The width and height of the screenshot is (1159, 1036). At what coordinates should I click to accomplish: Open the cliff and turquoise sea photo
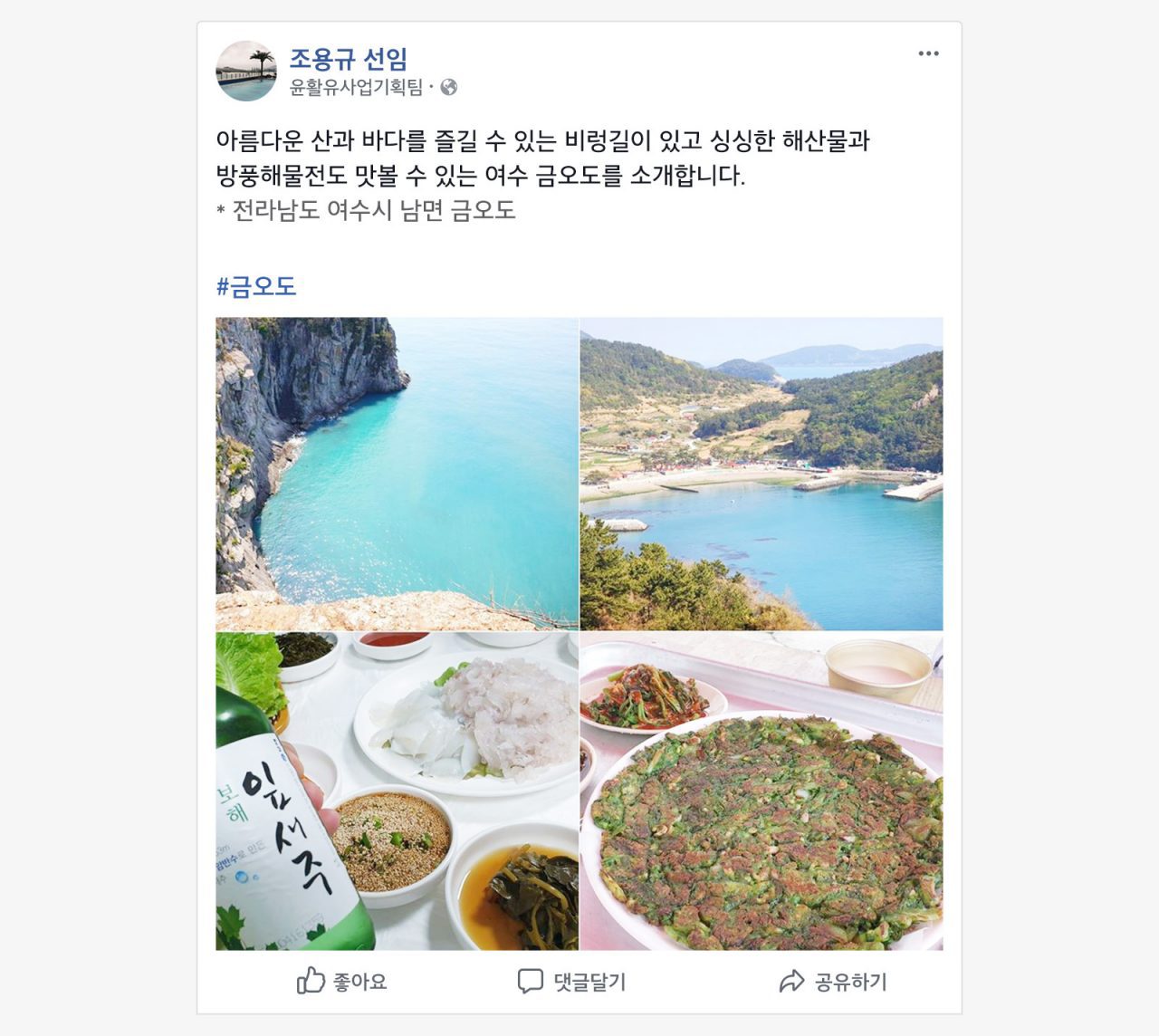click(397, 473)
